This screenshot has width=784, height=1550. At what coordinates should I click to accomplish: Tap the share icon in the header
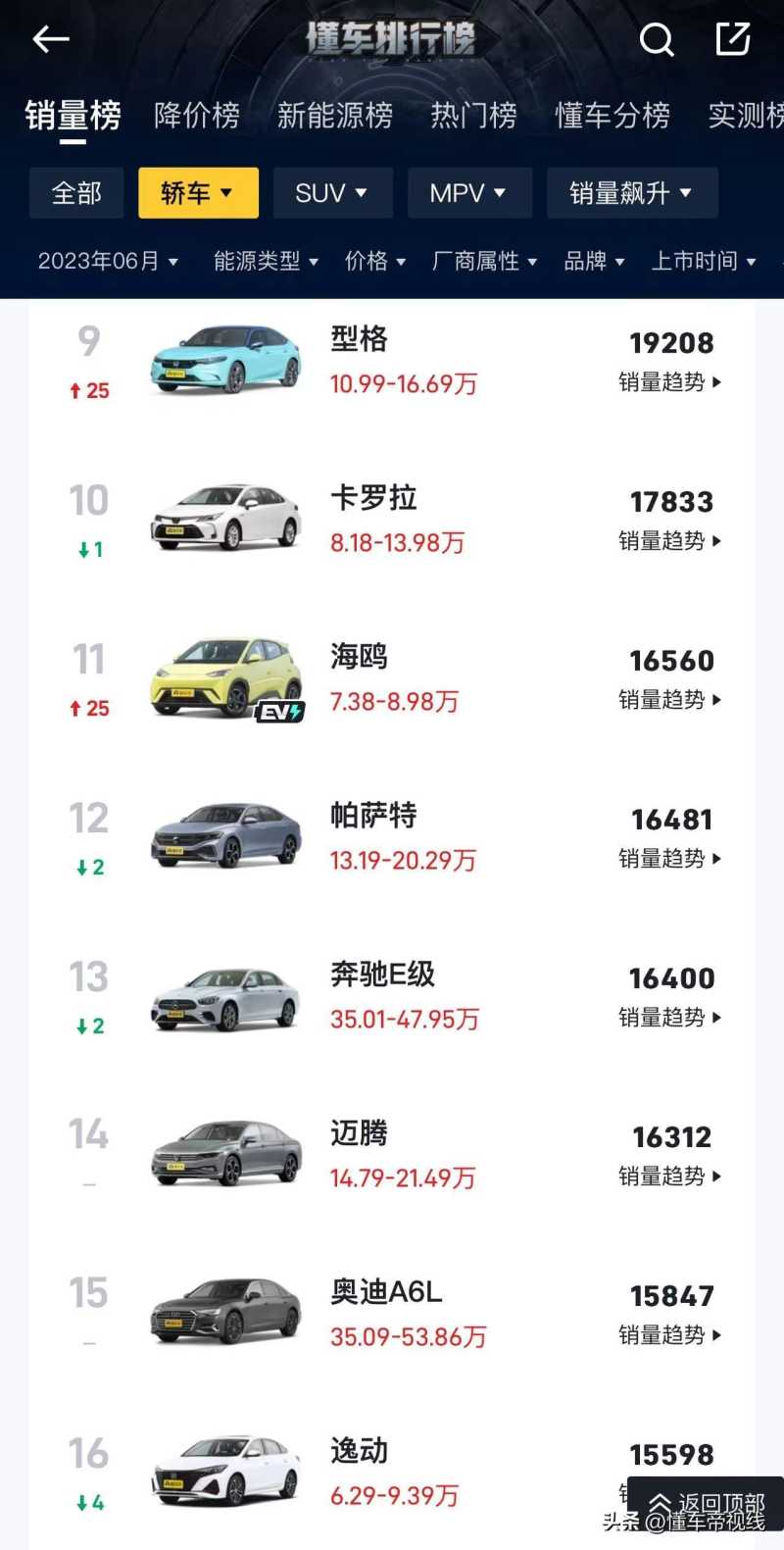(732, 39)
